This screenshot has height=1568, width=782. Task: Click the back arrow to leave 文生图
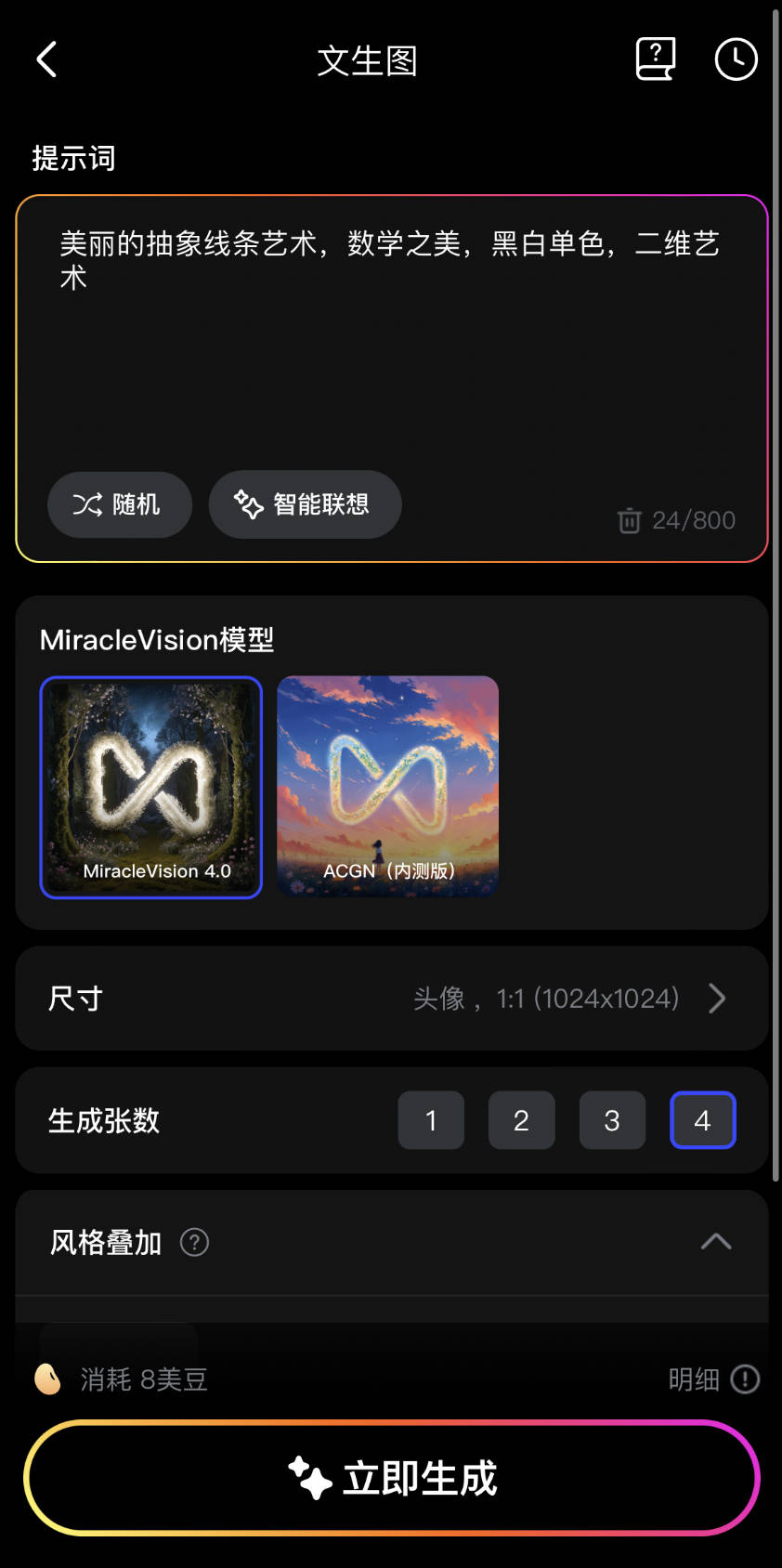click(x=46, y=59)
